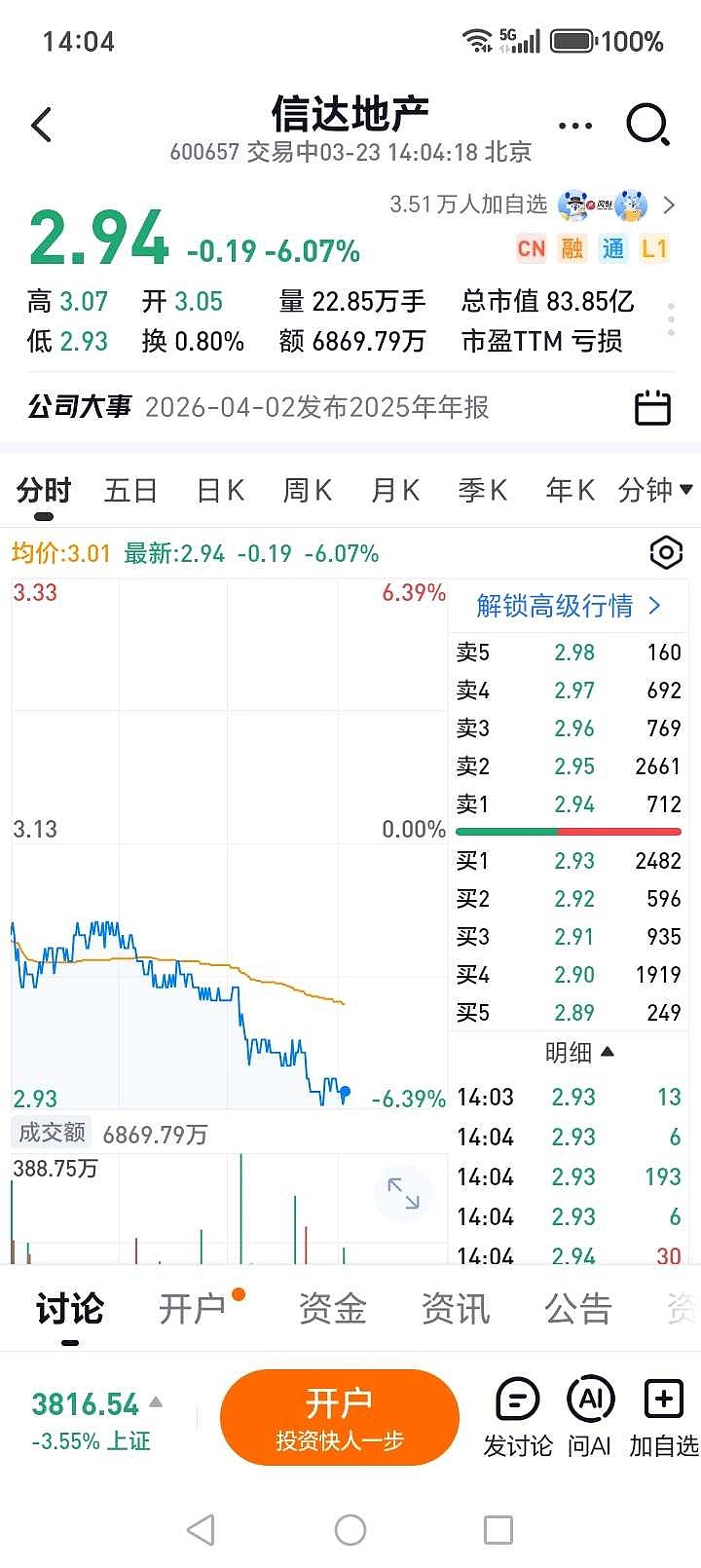701x1568 pixels.
Task: Switch to the 资讯 news tab
Action: point(456,1309)
